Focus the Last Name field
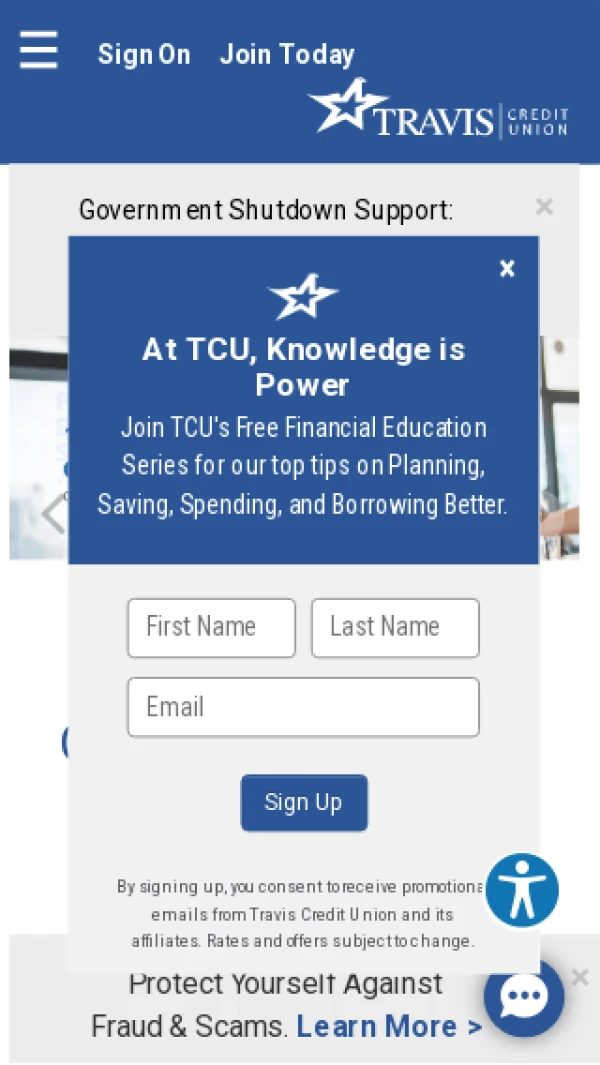Viewport: 600px width, 1065px height. click(395, 627)
